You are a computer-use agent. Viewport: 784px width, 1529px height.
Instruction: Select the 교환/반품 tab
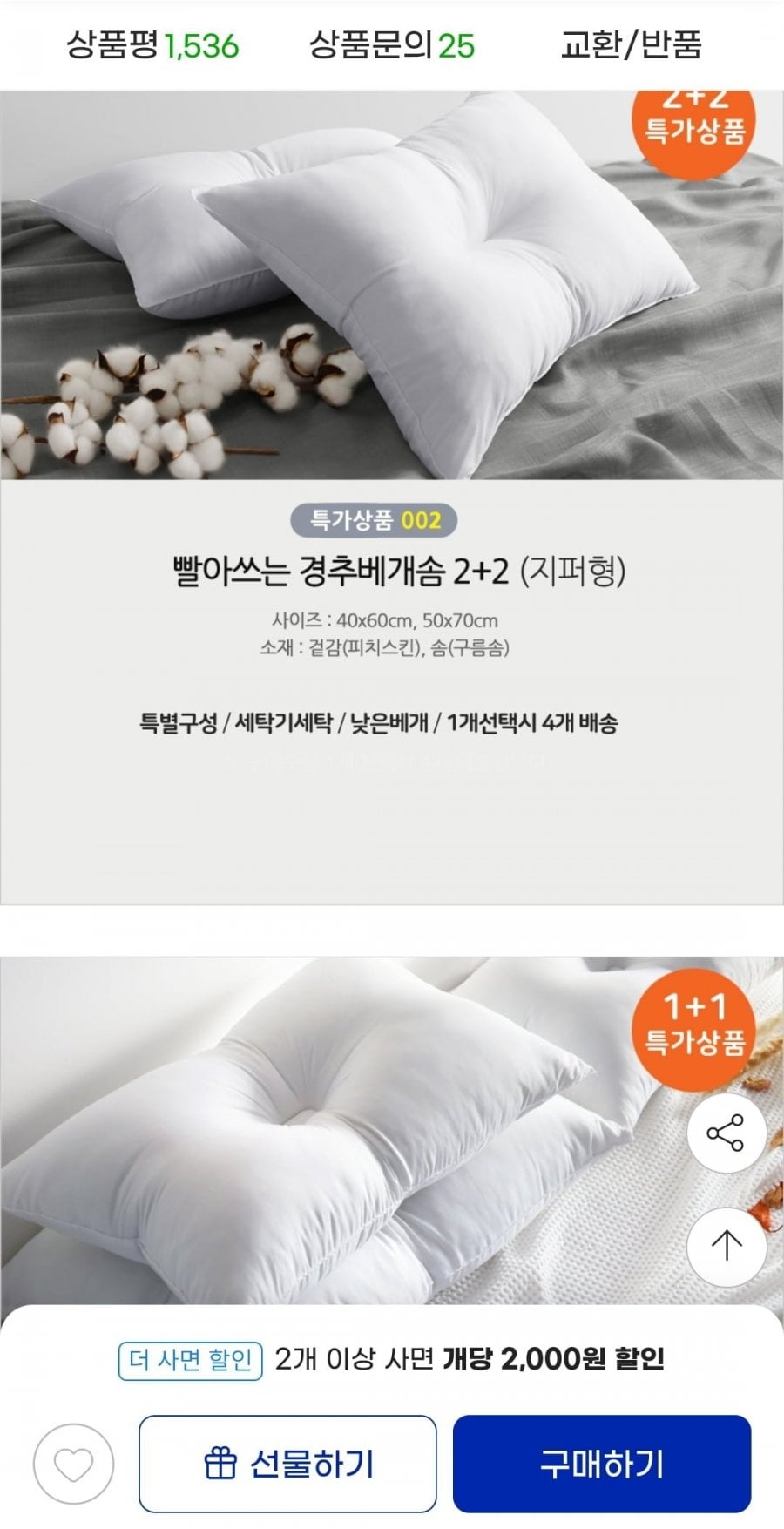coord(631,44)
